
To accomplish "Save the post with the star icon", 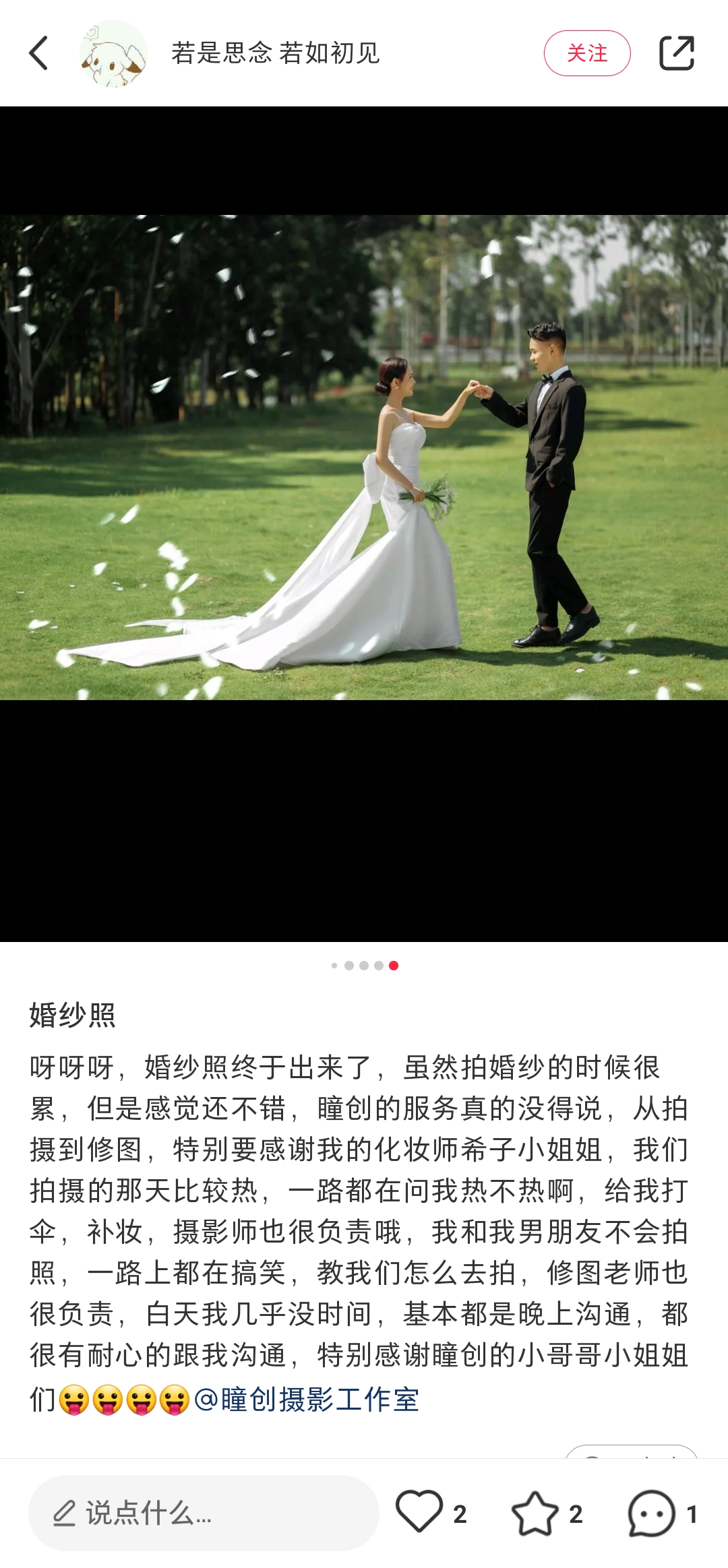I will pyautogui.click(x=535, y=1513).
